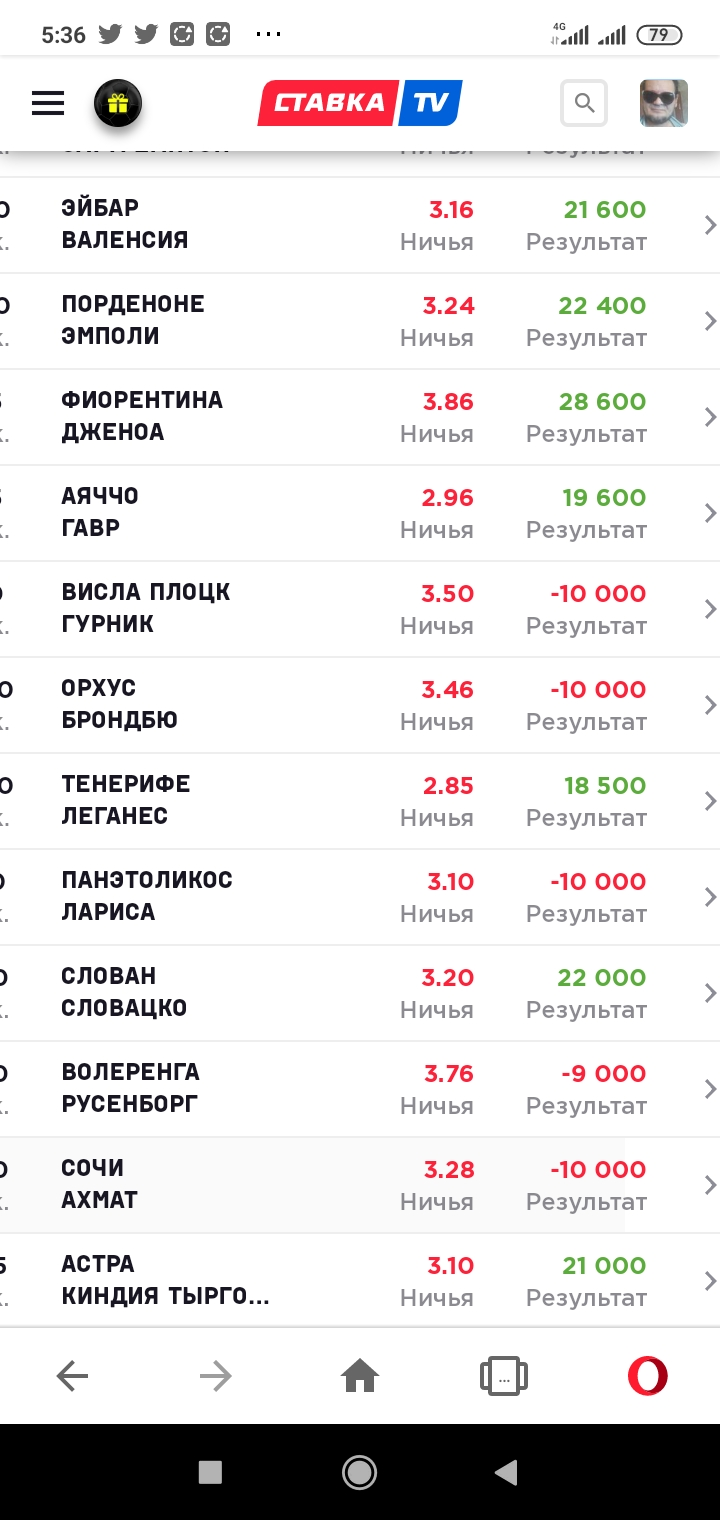View the Висла Плоцк – Гурник bet
This screenshot has height=1520, width=720.
click(360, 609)
